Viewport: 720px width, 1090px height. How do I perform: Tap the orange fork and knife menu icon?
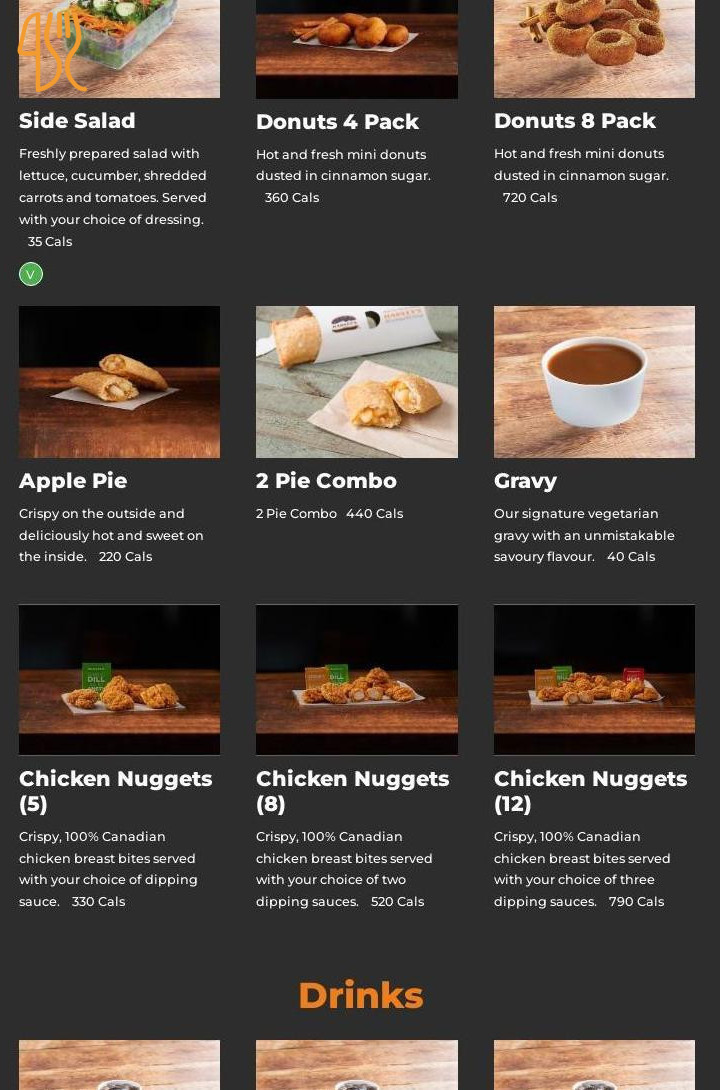[x=50, y=50]
